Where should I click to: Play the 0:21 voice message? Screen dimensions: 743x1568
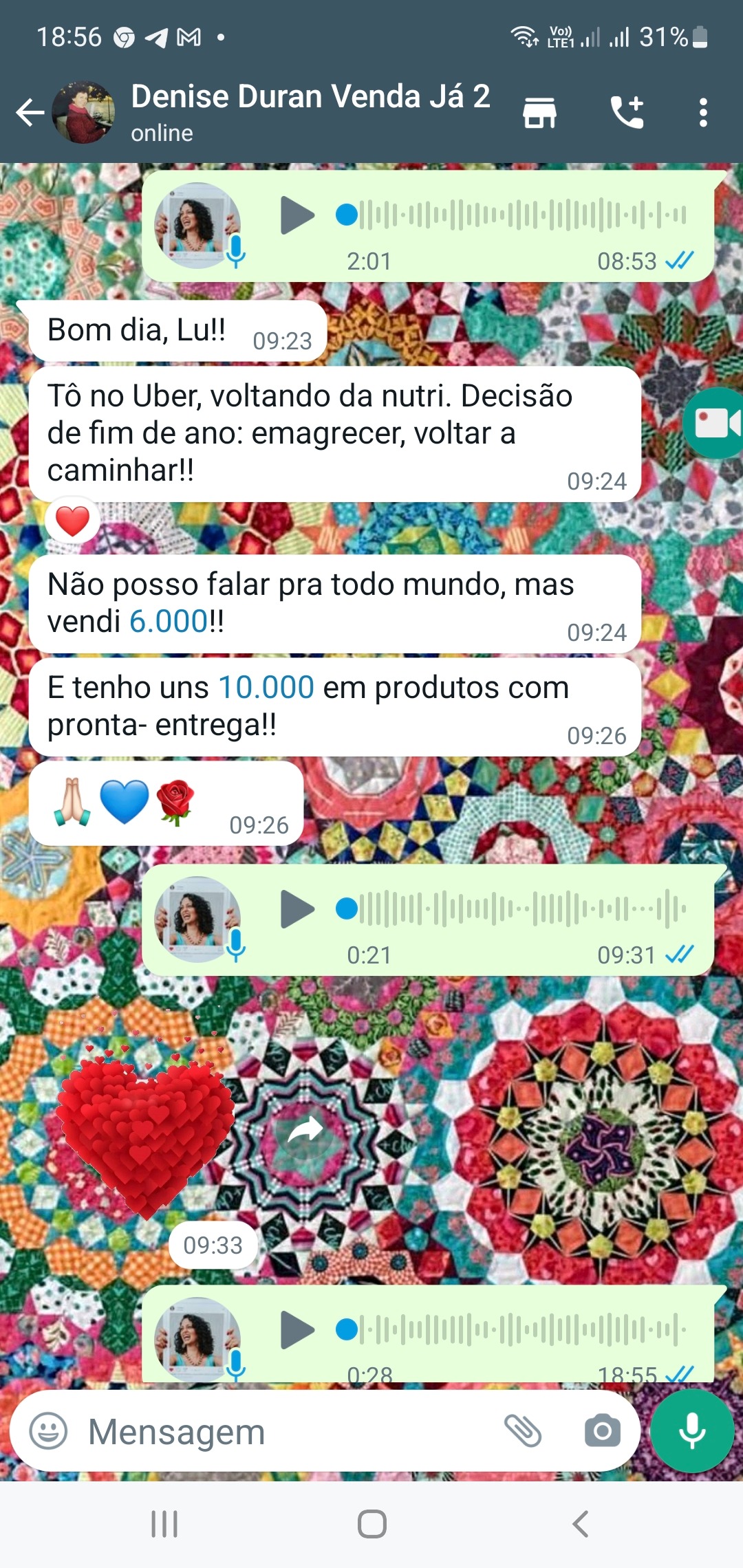point(297,909)
